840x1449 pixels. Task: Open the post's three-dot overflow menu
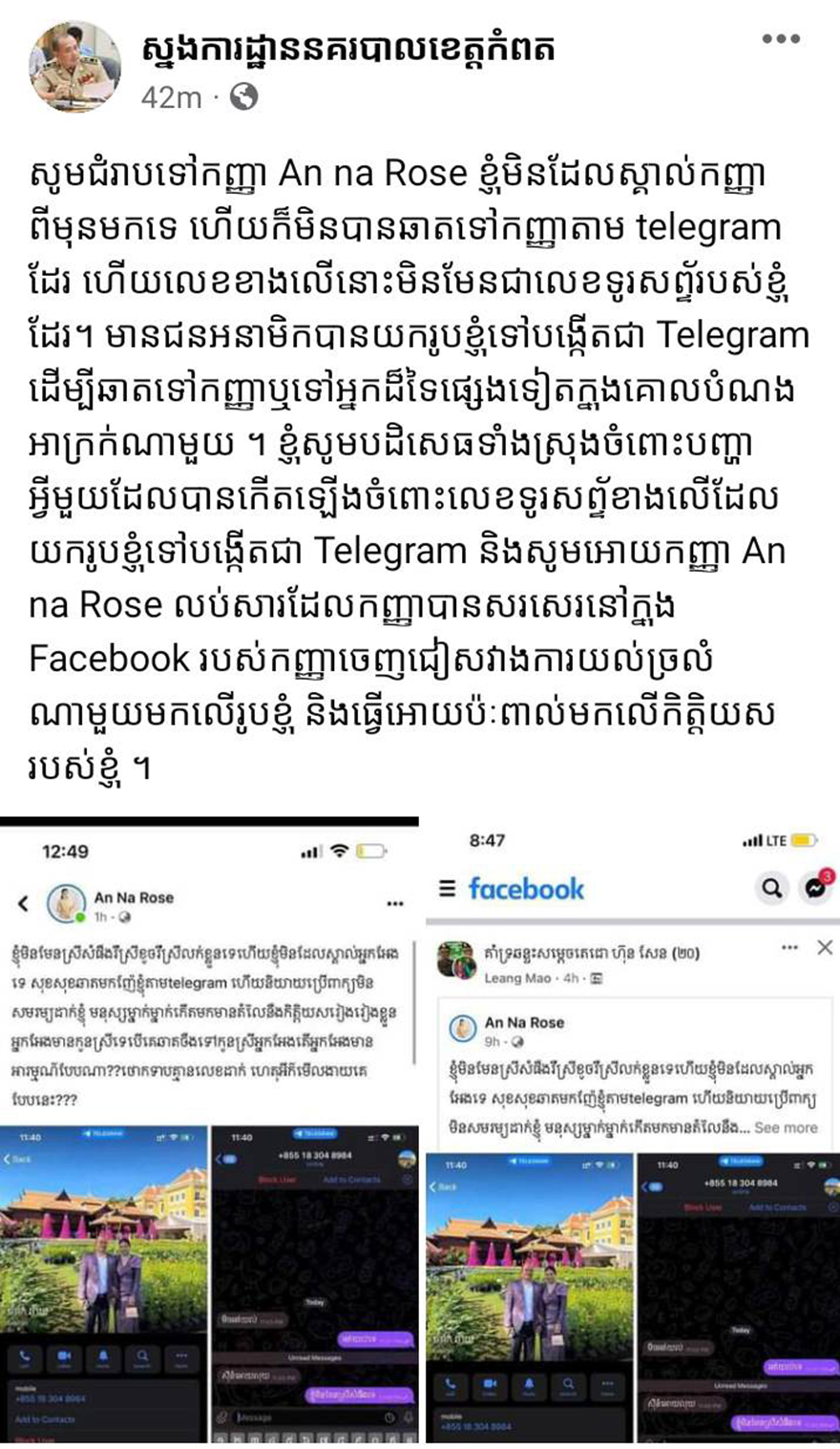coord(780,39)
